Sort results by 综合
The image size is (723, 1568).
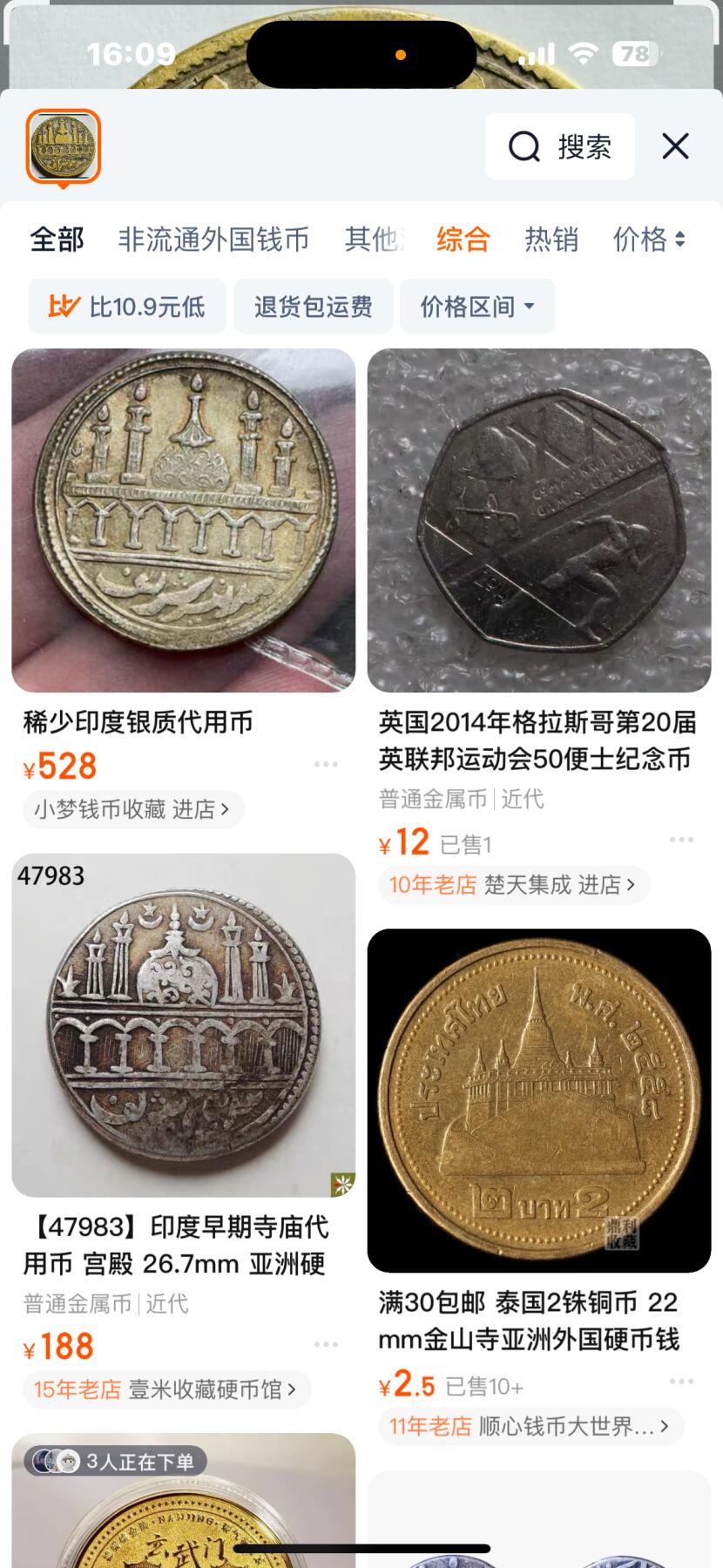[x=463, y=240]
